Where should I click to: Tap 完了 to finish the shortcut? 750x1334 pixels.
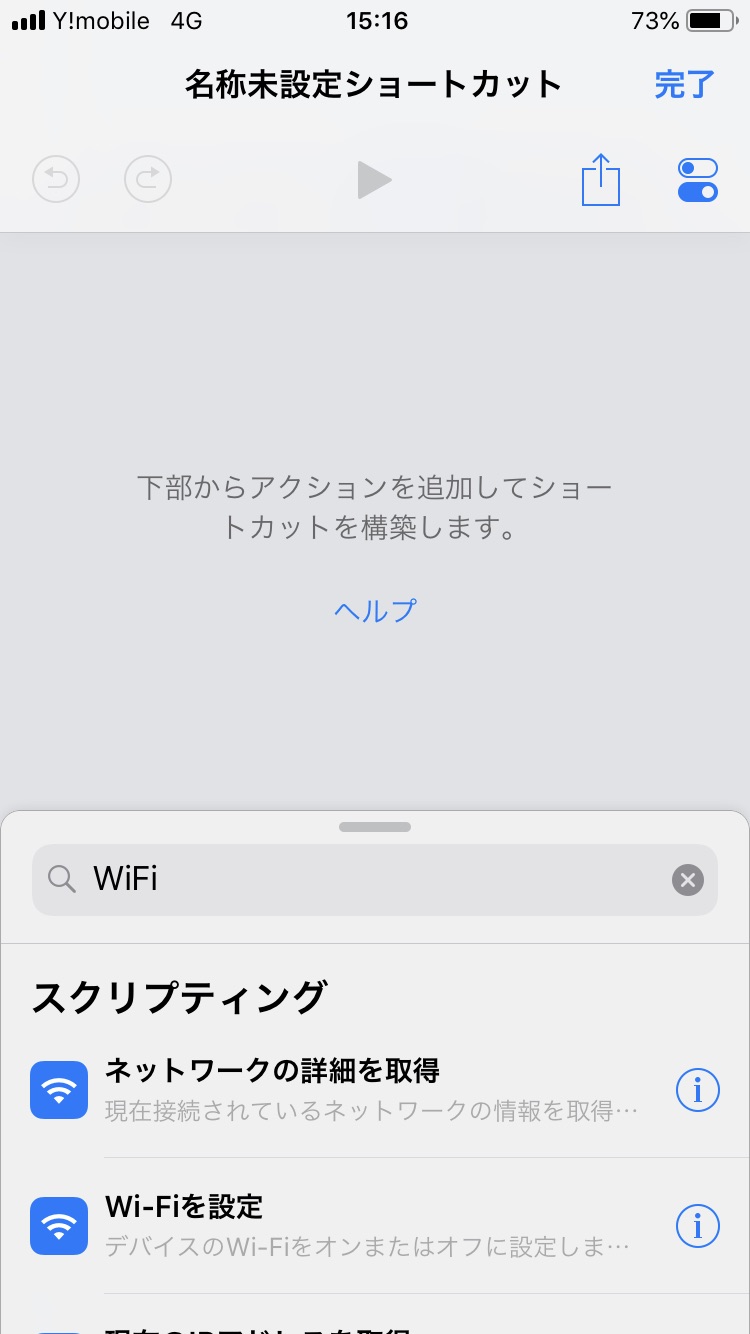[x=685, y=84]
